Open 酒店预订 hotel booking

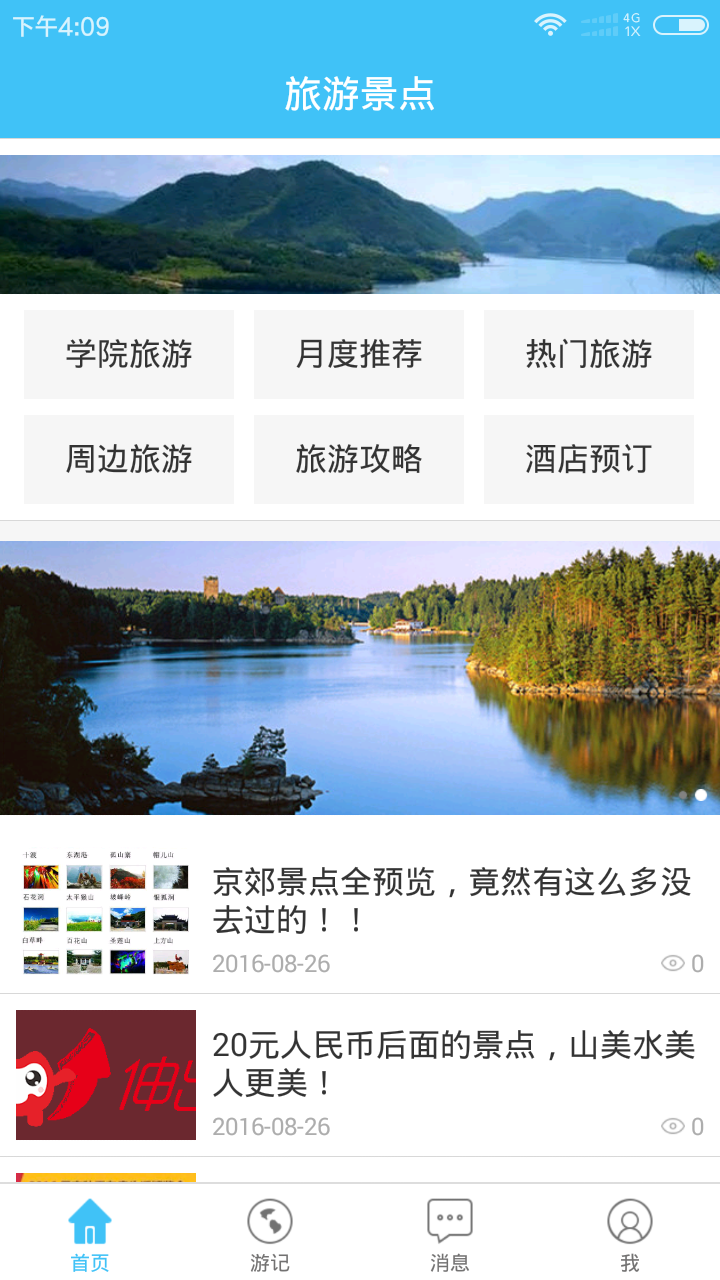pyautogui.click(x=588, y=459)
